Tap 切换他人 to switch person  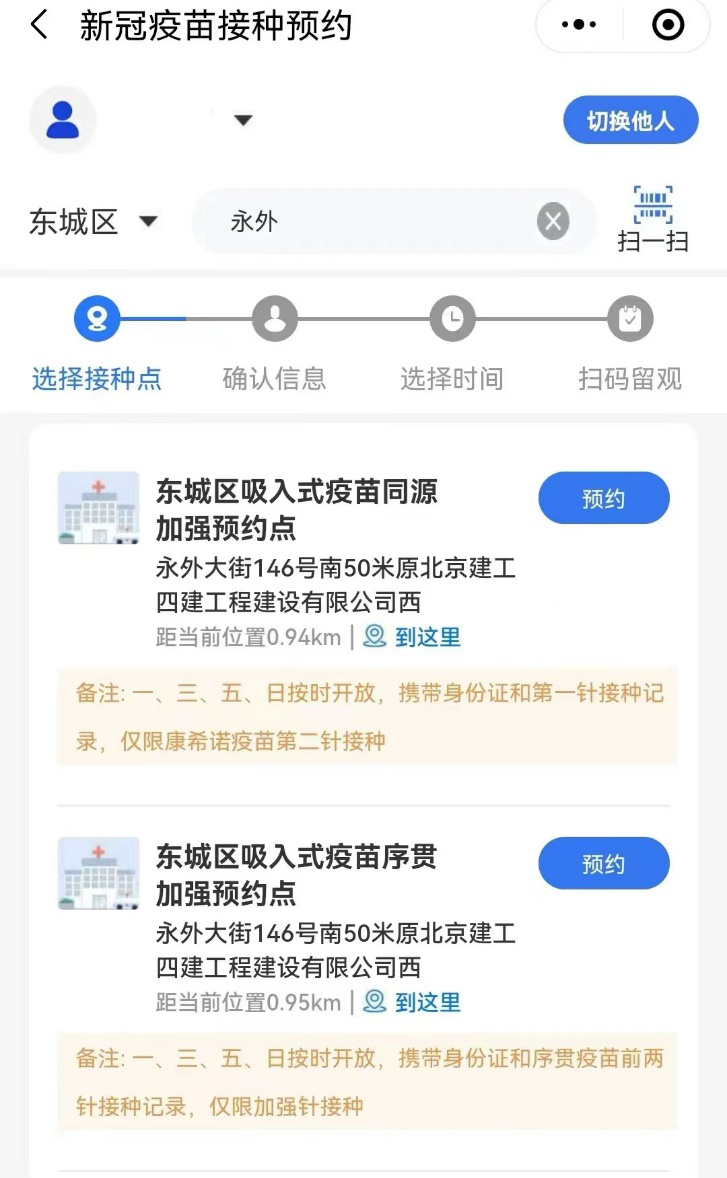630,122
